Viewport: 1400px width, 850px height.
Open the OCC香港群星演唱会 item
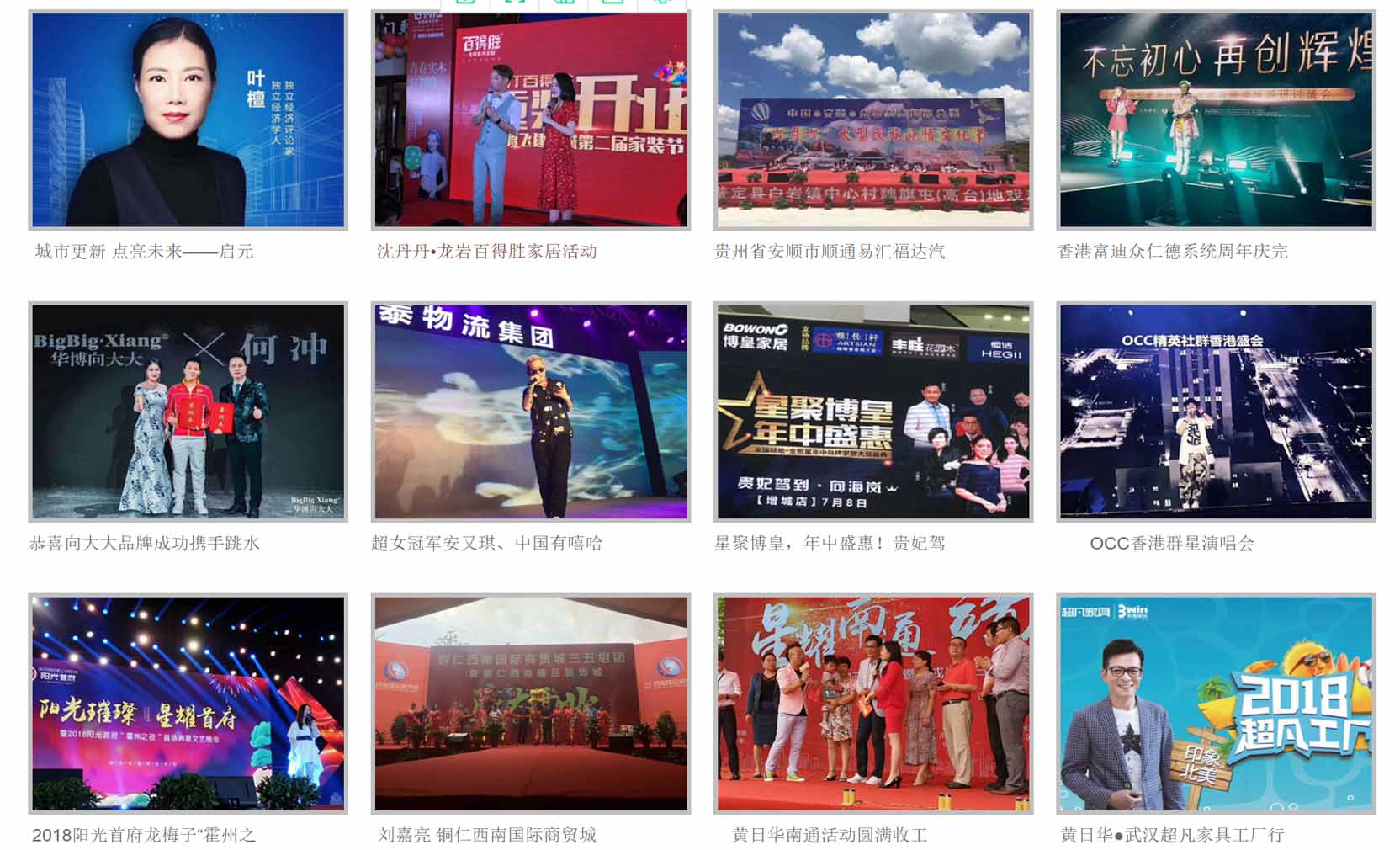click(1216, 412)
